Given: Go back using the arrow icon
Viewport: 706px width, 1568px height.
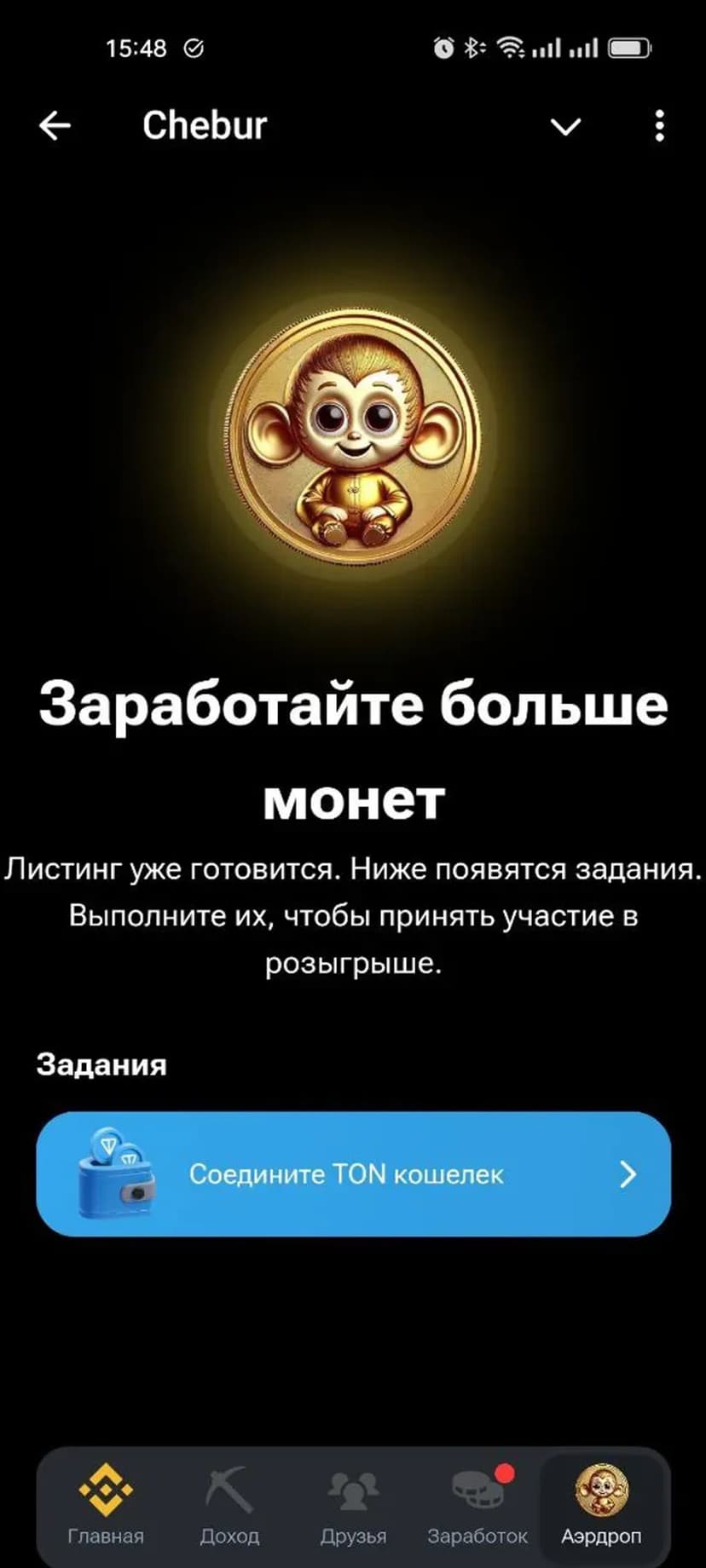Looking at the screenshot, I should (55, 126).
